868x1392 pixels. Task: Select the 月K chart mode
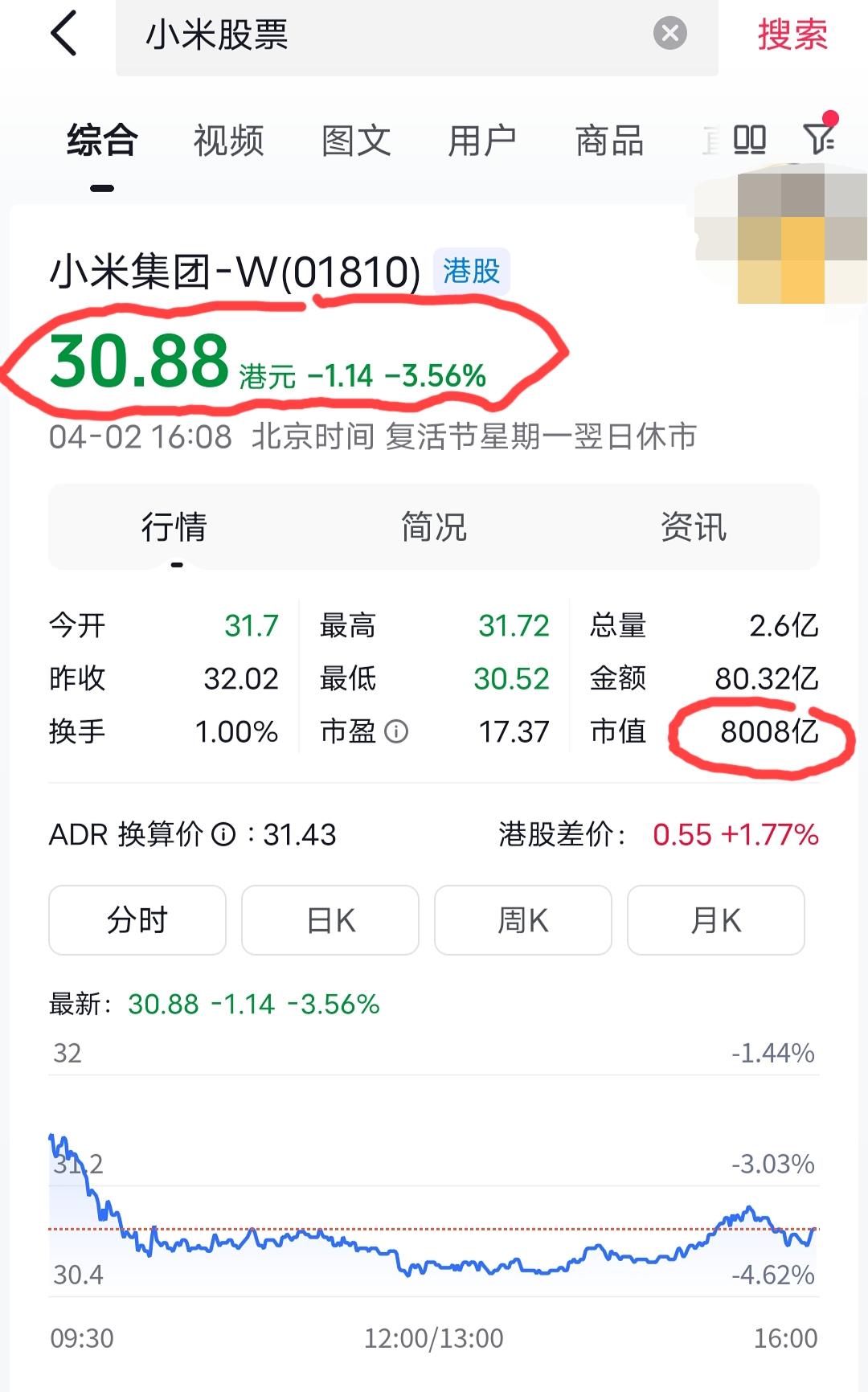click(x=716, y=920)
